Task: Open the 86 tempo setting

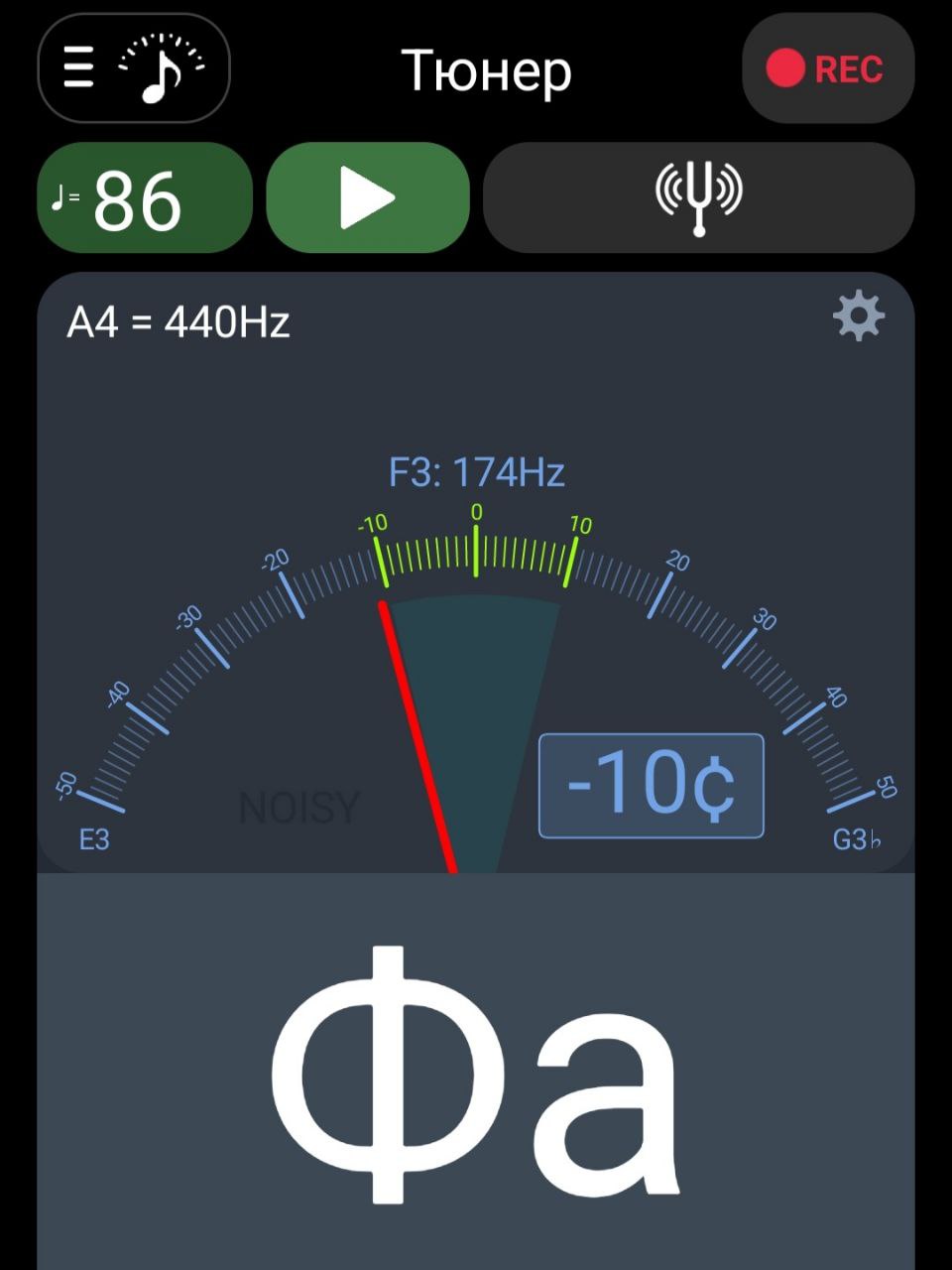Action: [145, 198]
